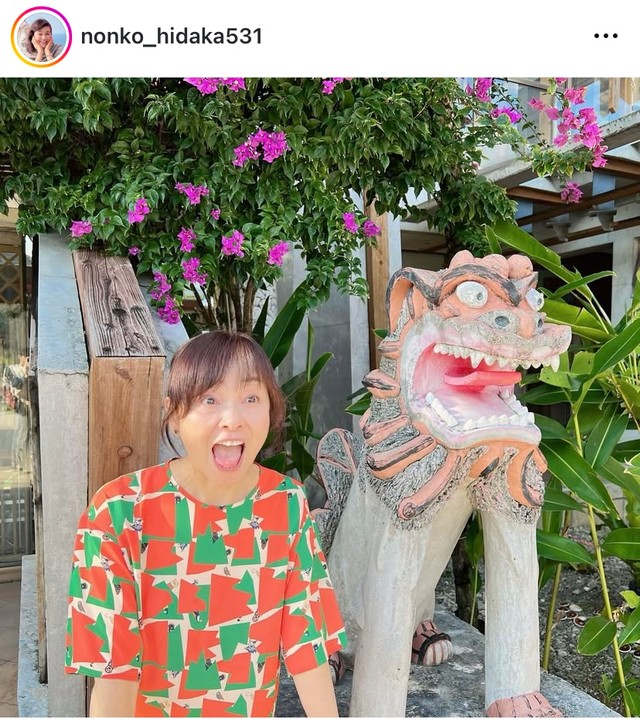Open the nonko_hidaka531 username link

click(x=171, y=37)
